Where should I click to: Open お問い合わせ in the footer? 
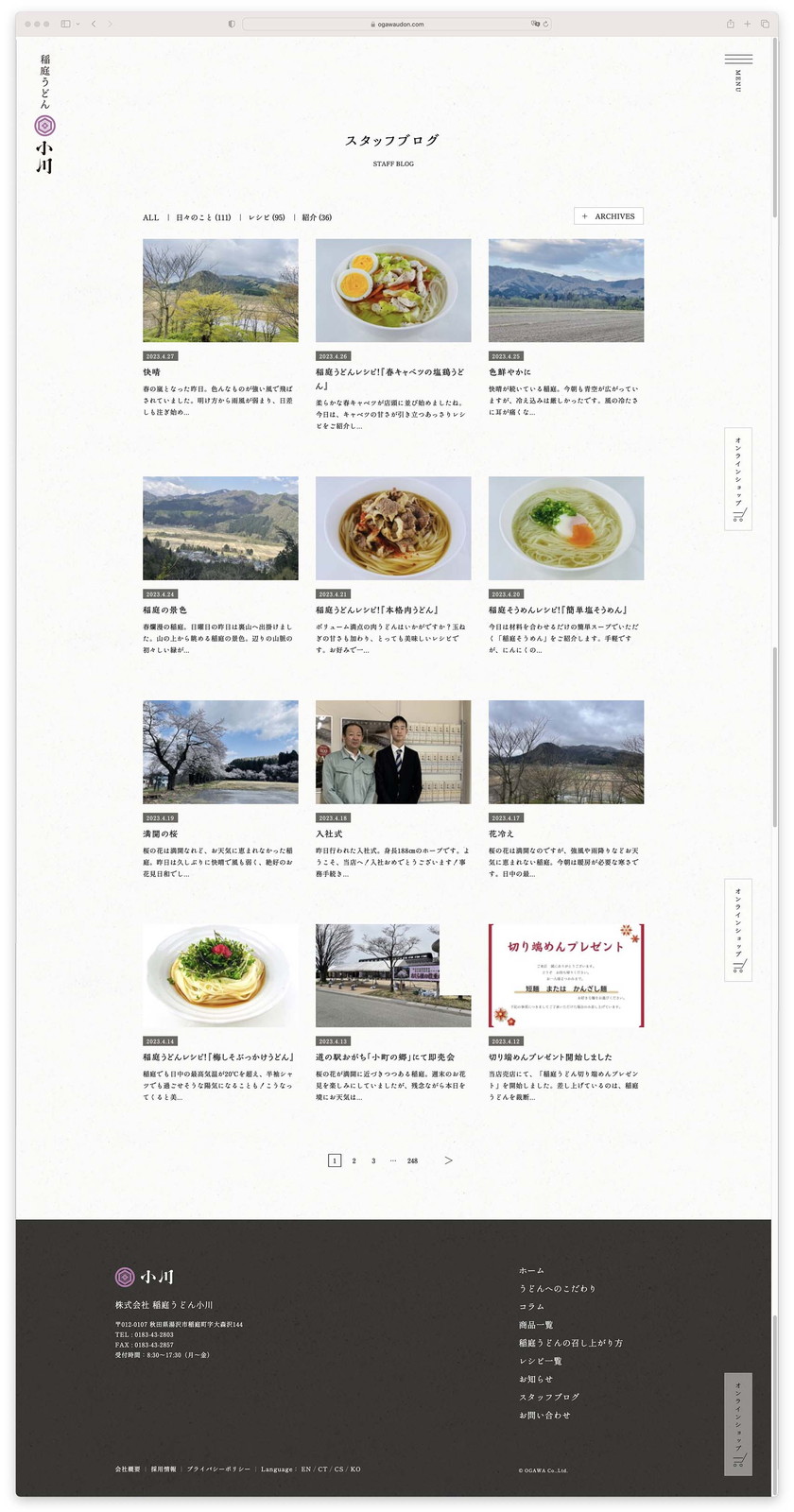544,1415
